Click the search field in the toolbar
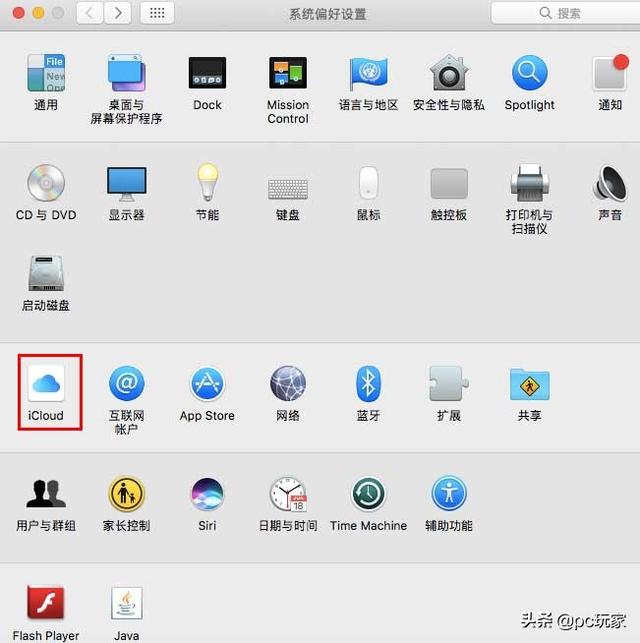Screen dimensions: 640x643 tap(565, 14)
